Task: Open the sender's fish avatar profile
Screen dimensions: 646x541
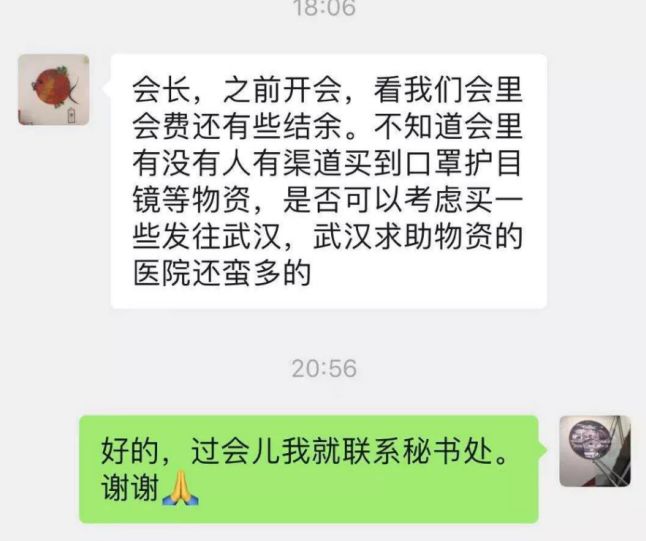Action: (52, 90)
